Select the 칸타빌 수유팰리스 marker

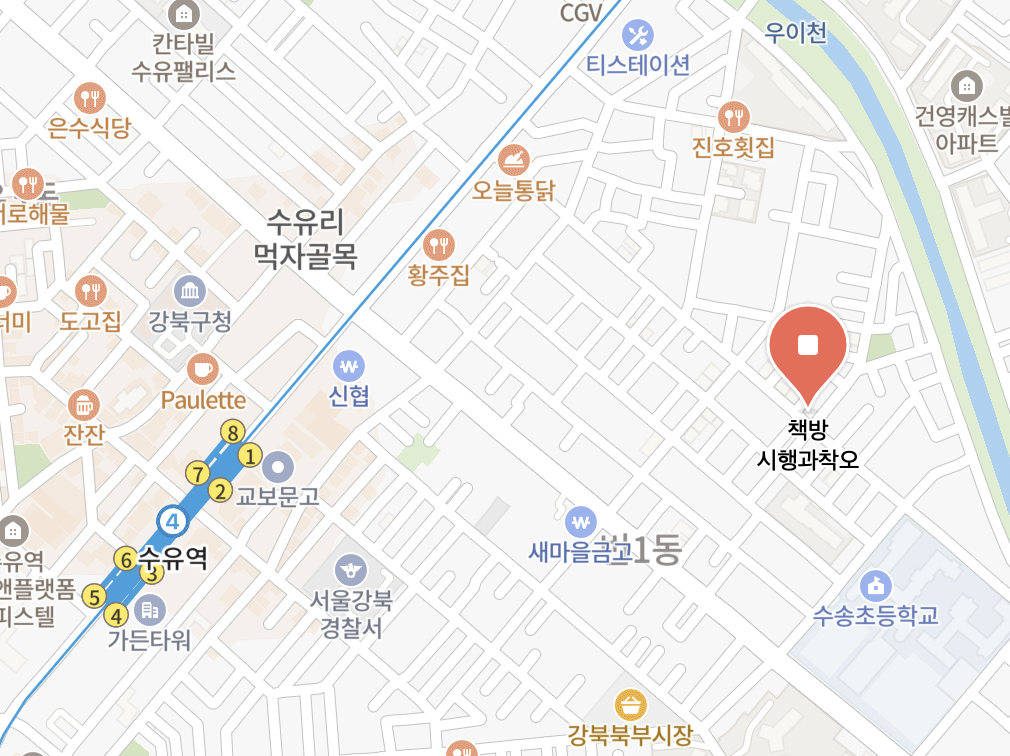click(x=184, y=14)
